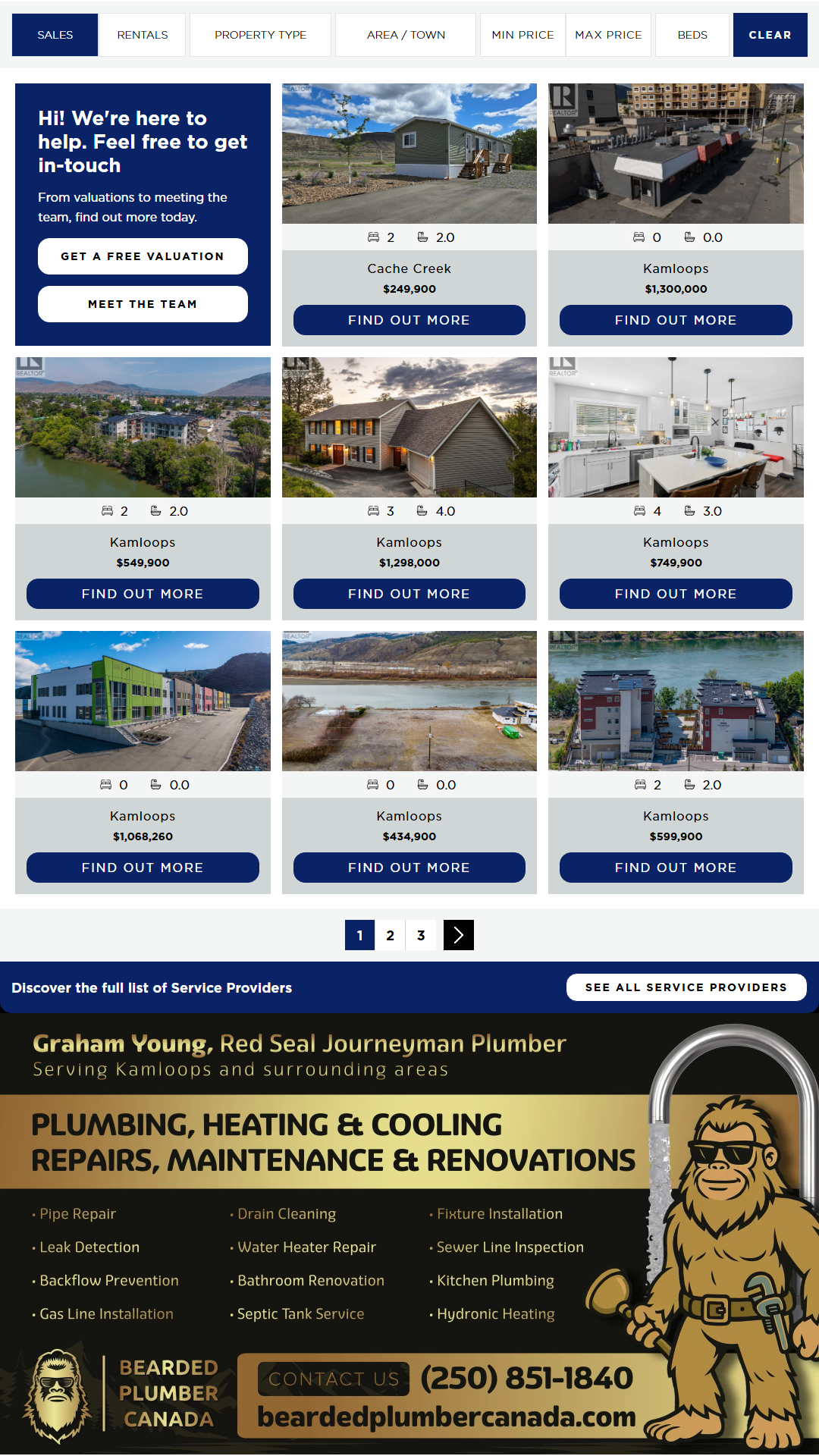Viewport: 819px width, 1456px height.
Task: See all service providers
Action: [686, 987]
